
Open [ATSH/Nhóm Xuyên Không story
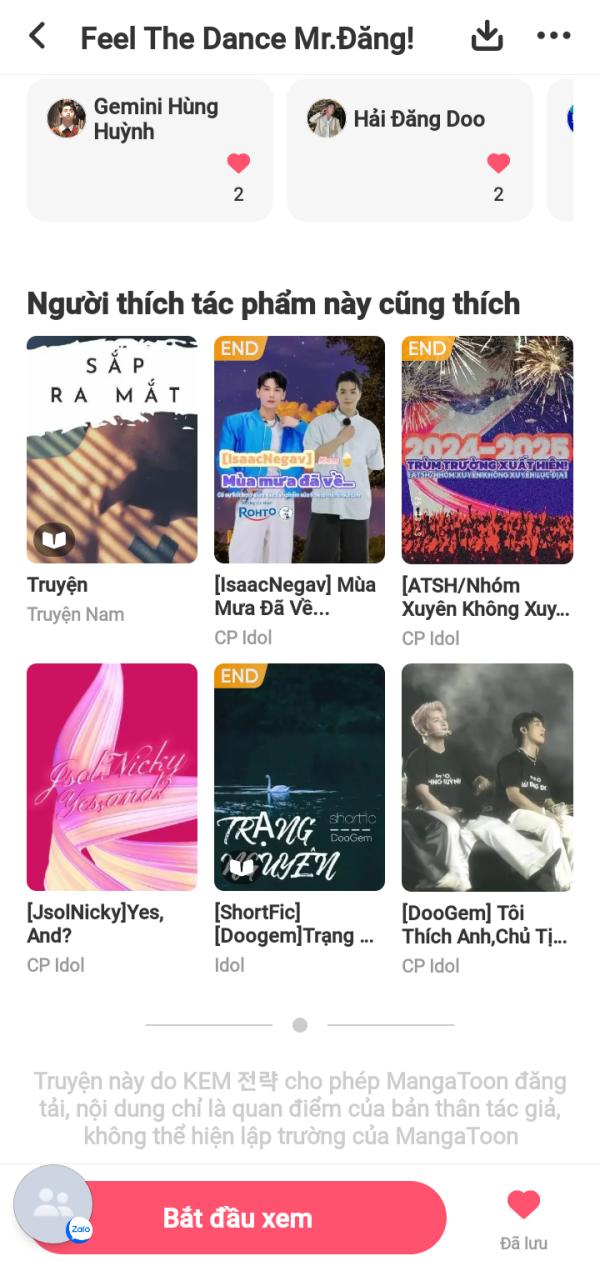click(487, 450)
